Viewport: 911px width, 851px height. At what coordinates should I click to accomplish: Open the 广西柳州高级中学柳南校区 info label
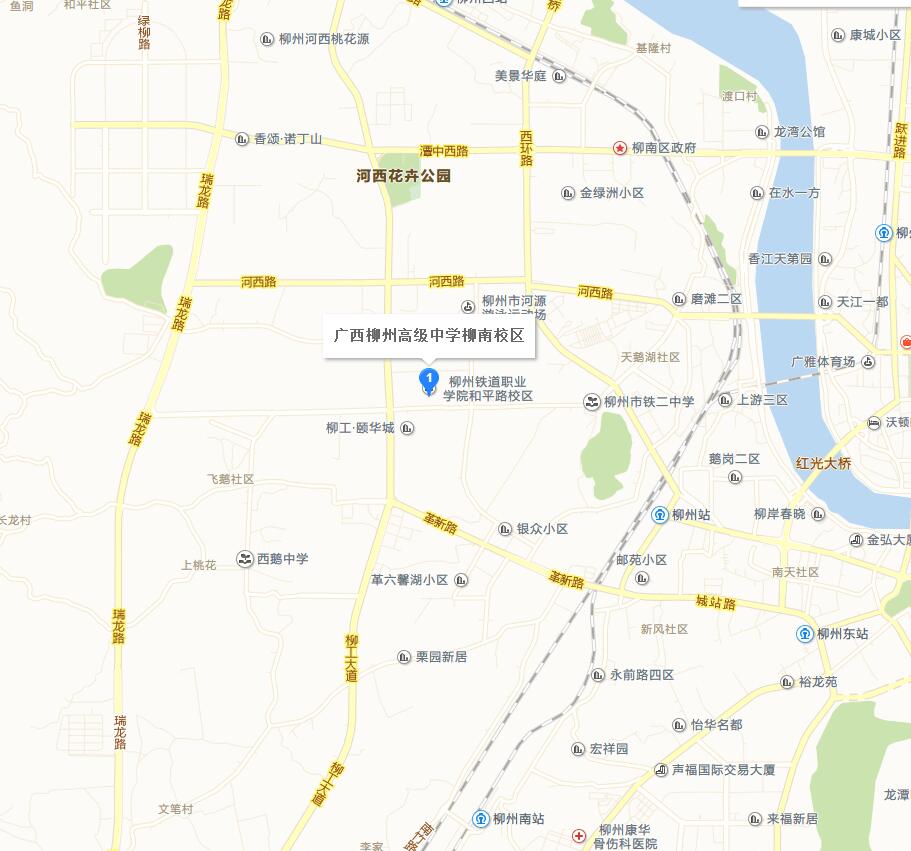(429, 336)
